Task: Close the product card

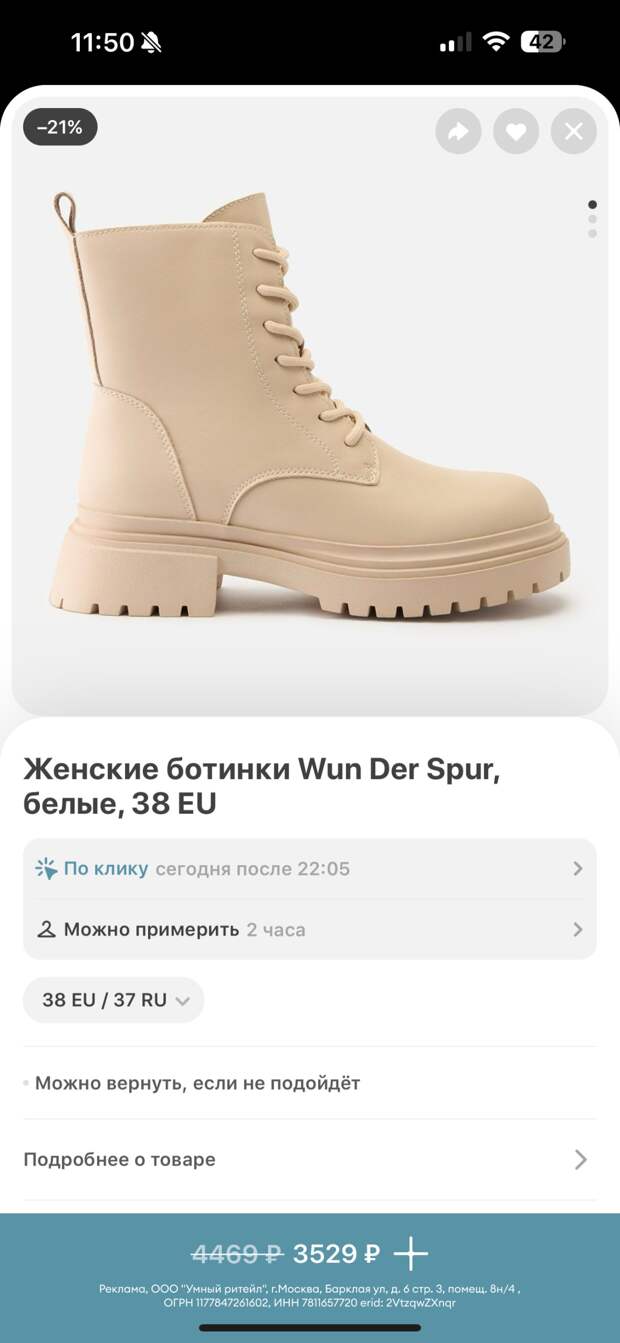Action: coord(574,131)
